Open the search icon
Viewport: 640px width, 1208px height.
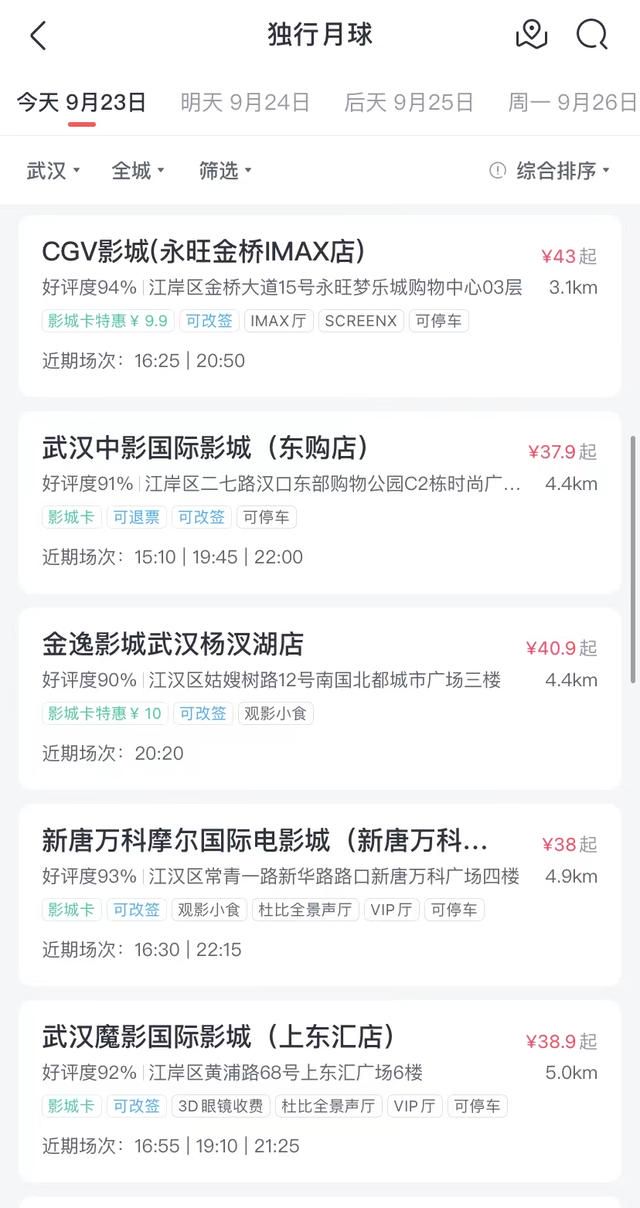click(x=592, y=34)
